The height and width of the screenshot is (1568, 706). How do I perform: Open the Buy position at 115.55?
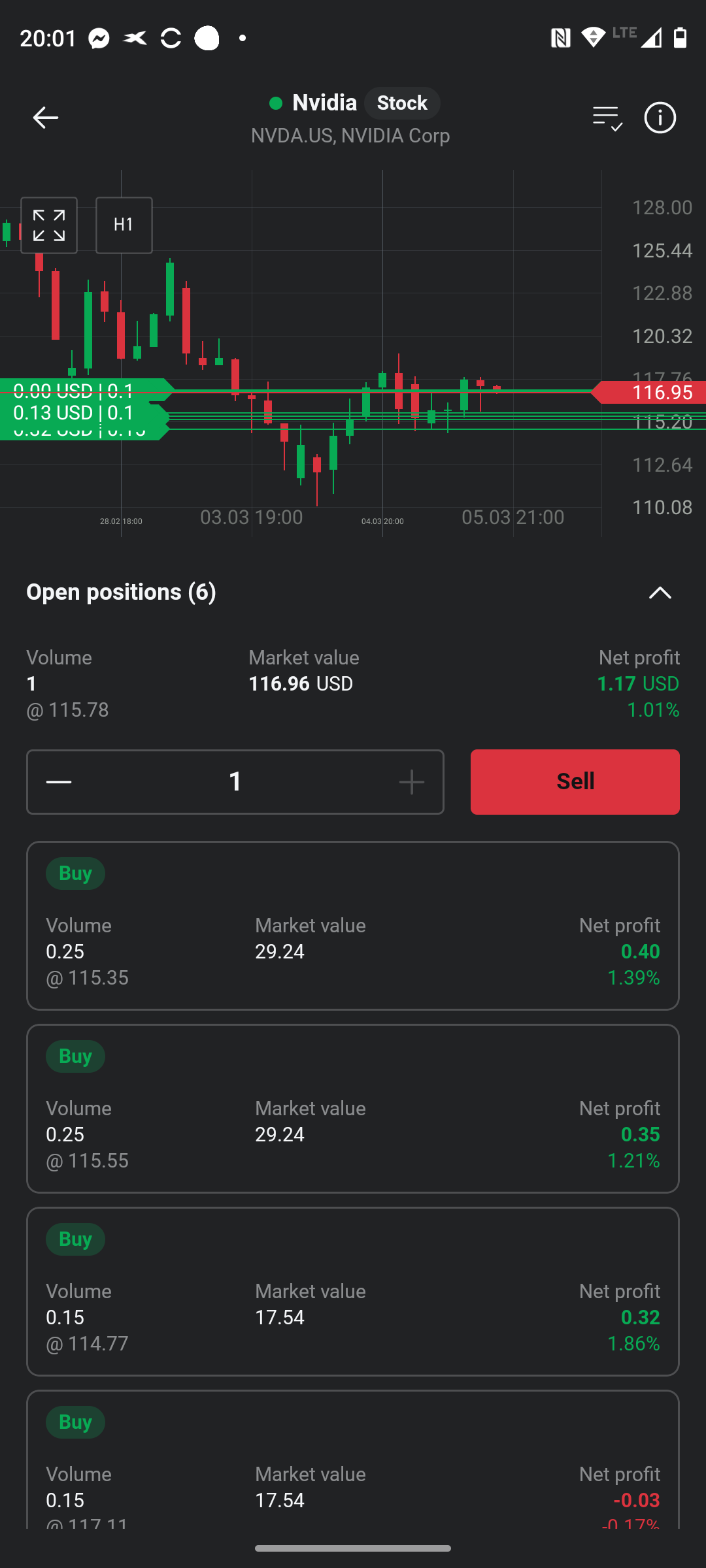pos(353,1108)
